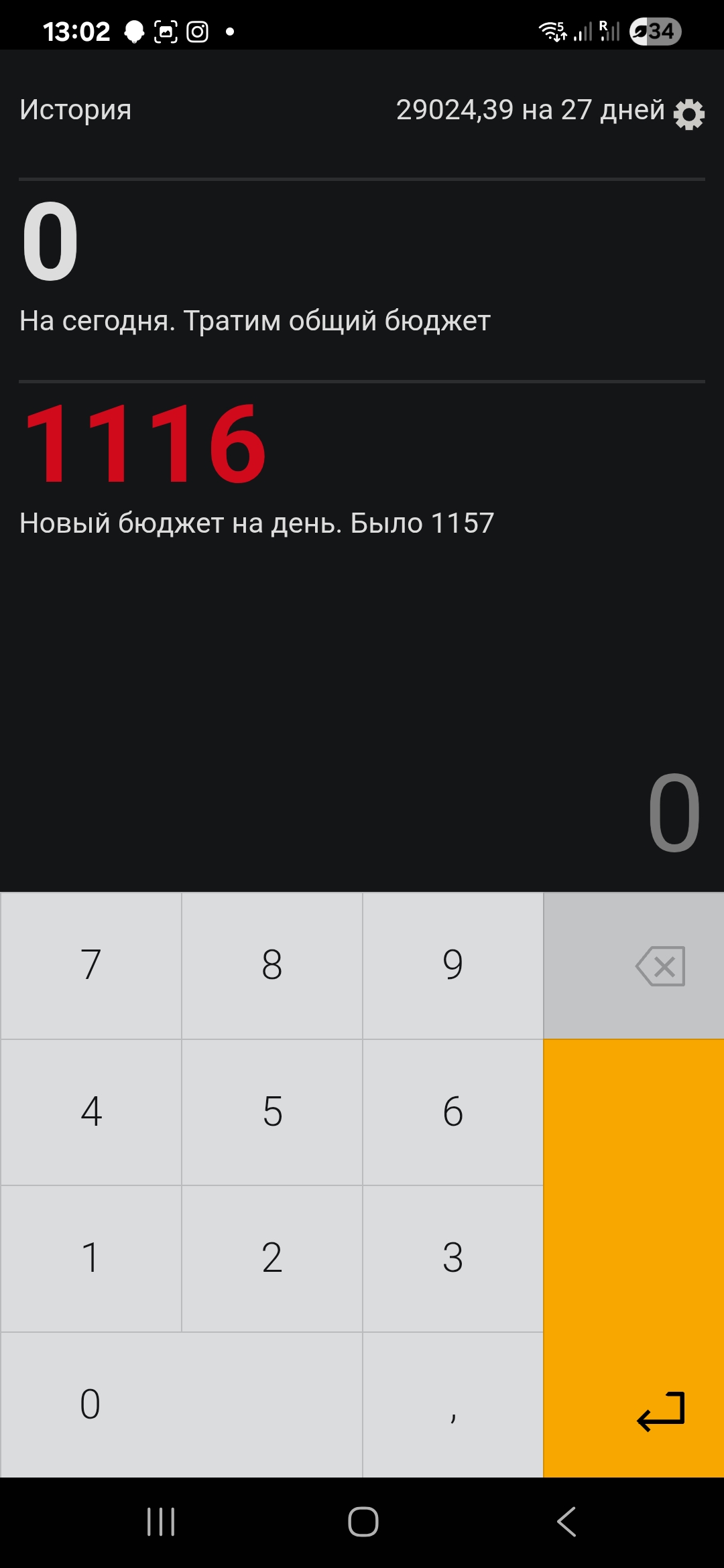This screenshot has width=724, height=1568.
Task: Tap the back navigation arrow
Action: click(566, 1522)
